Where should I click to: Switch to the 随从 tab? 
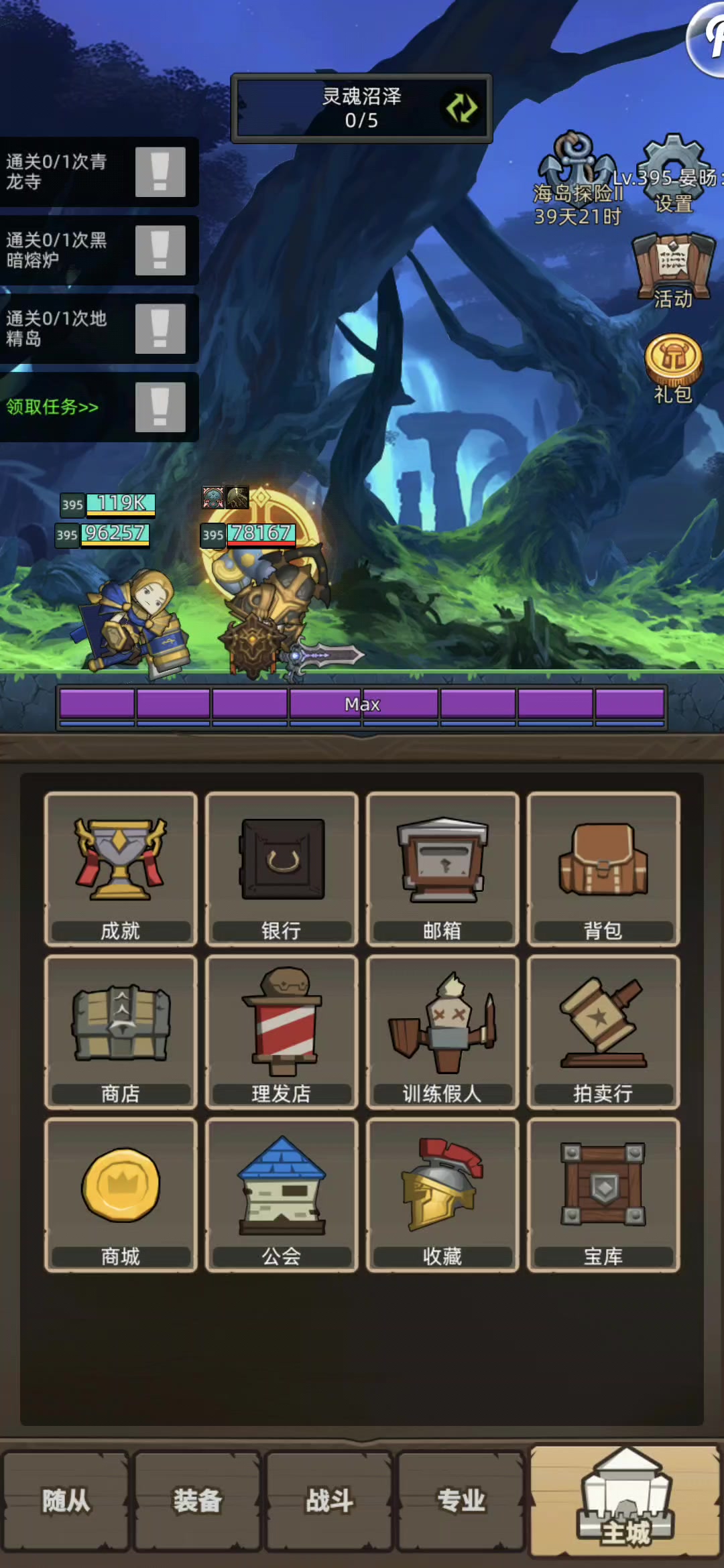click(66, 1501)
